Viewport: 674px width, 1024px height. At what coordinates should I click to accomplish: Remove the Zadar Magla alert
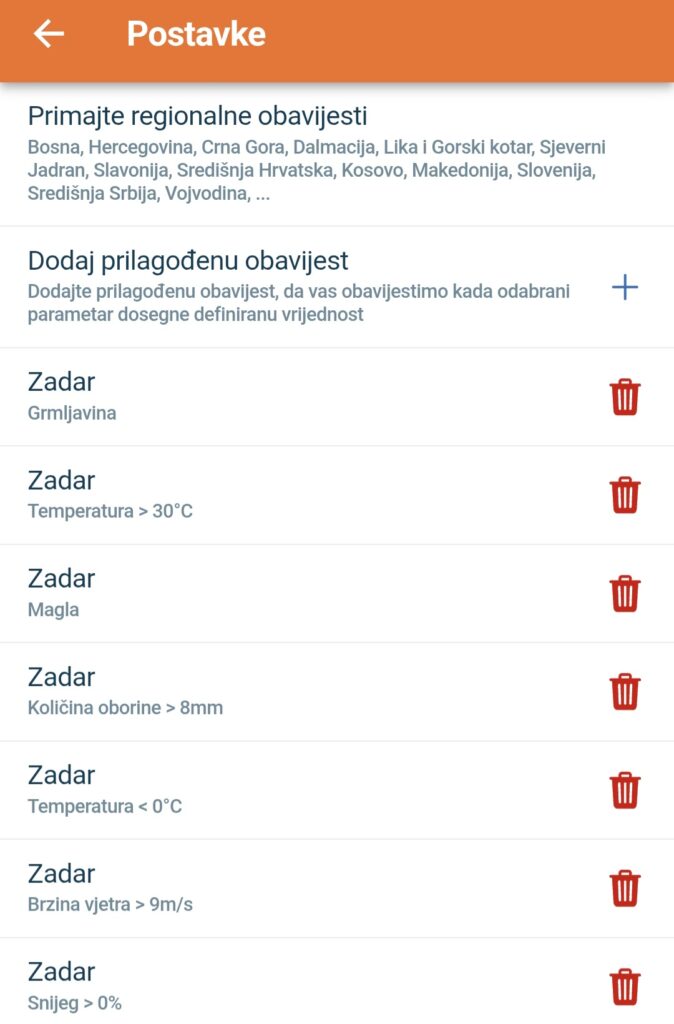click(625, 593)
